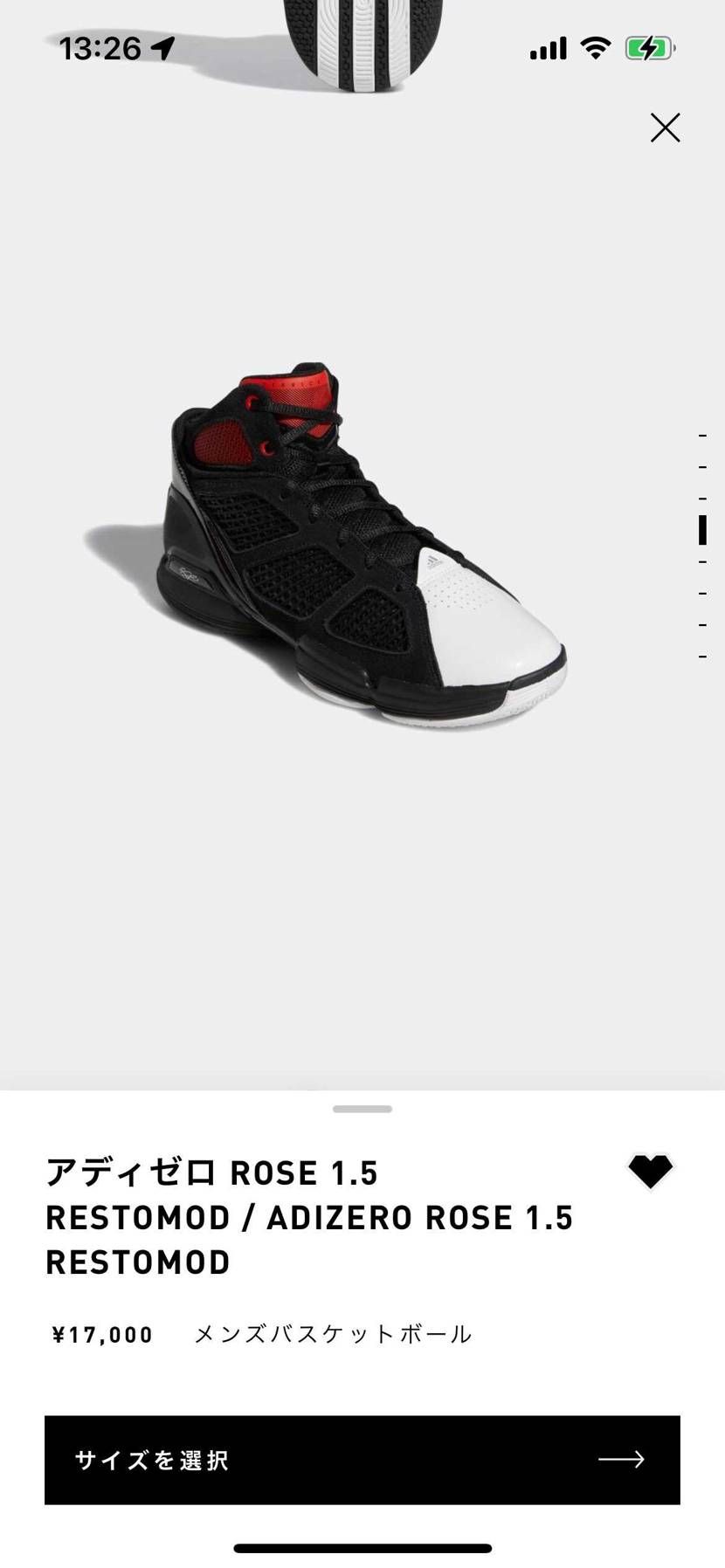Expand the product details sheet handle
Screen dimensions: 725x1568
(x=362, y=1109)
